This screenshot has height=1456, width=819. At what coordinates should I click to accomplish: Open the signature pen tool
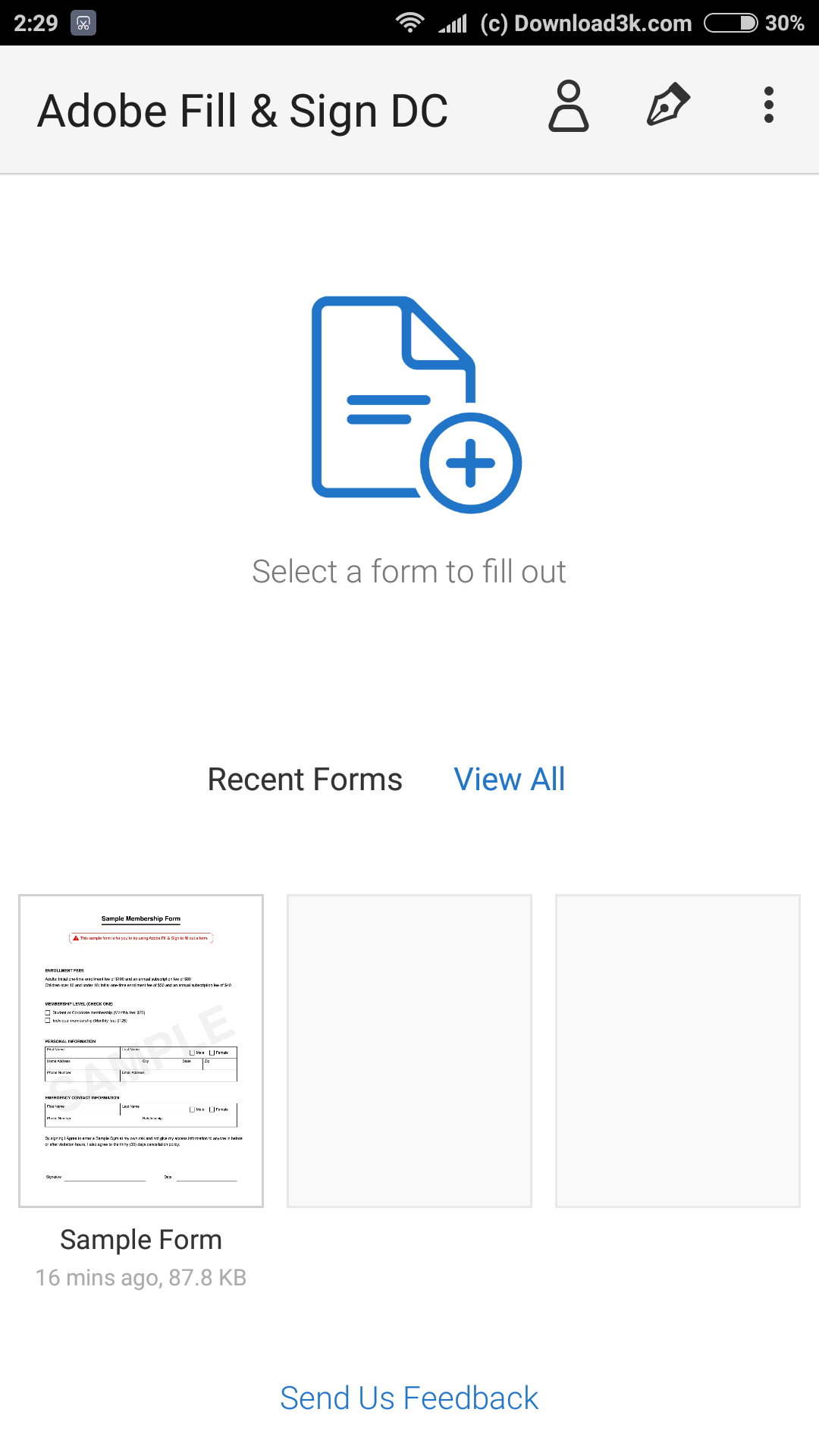point(668,105)
